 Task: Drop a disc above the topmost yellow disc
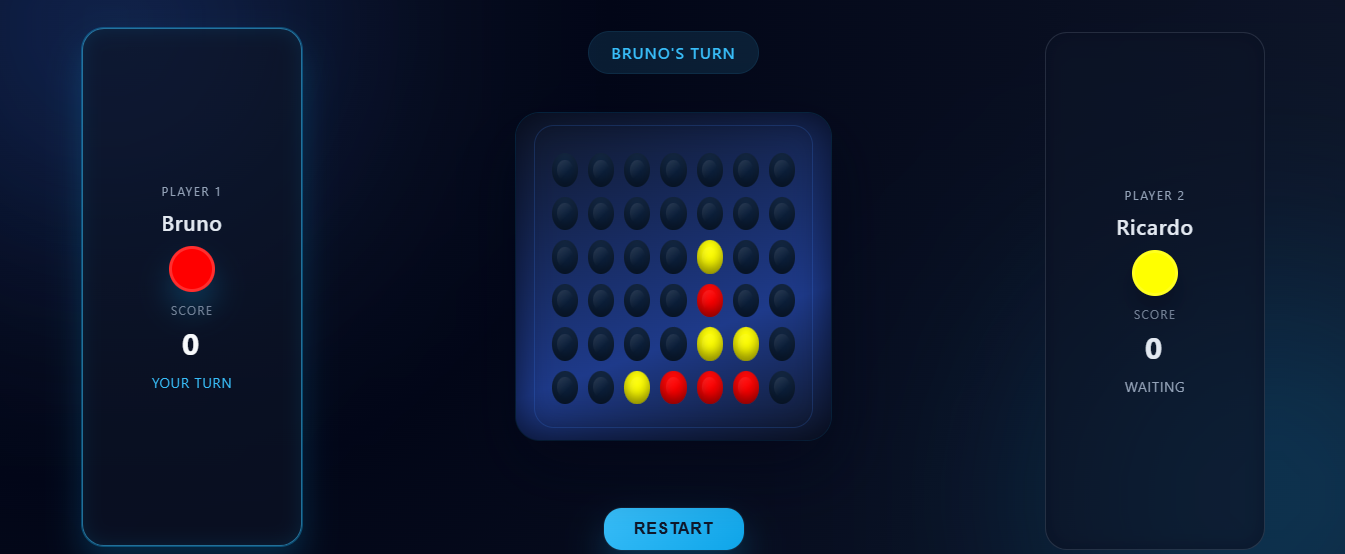(x=710, y=213)
